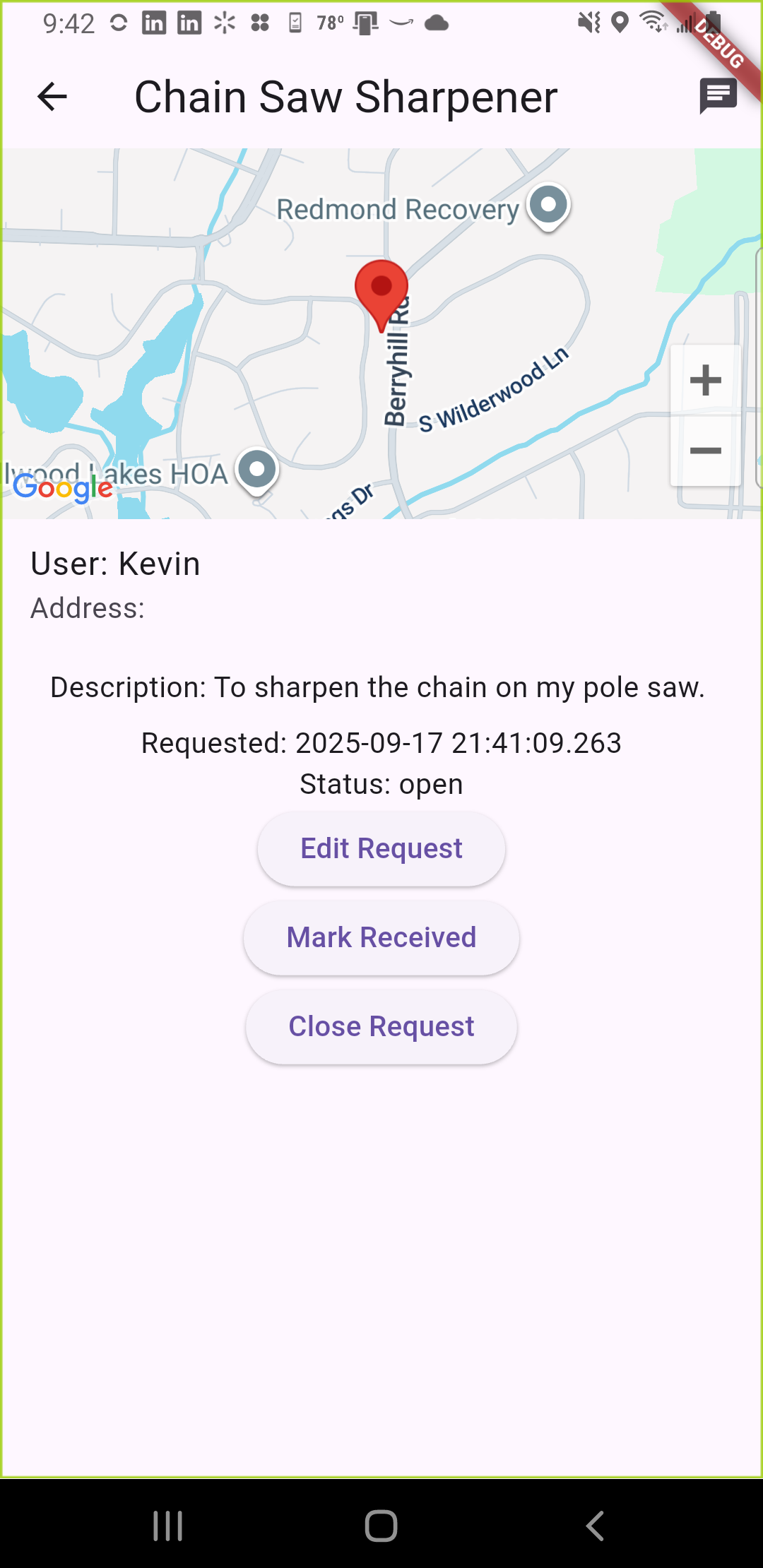This screenshot has height=1568, width=763.
Task: Tap the red location pin on the map
Action: click(381, 291)
